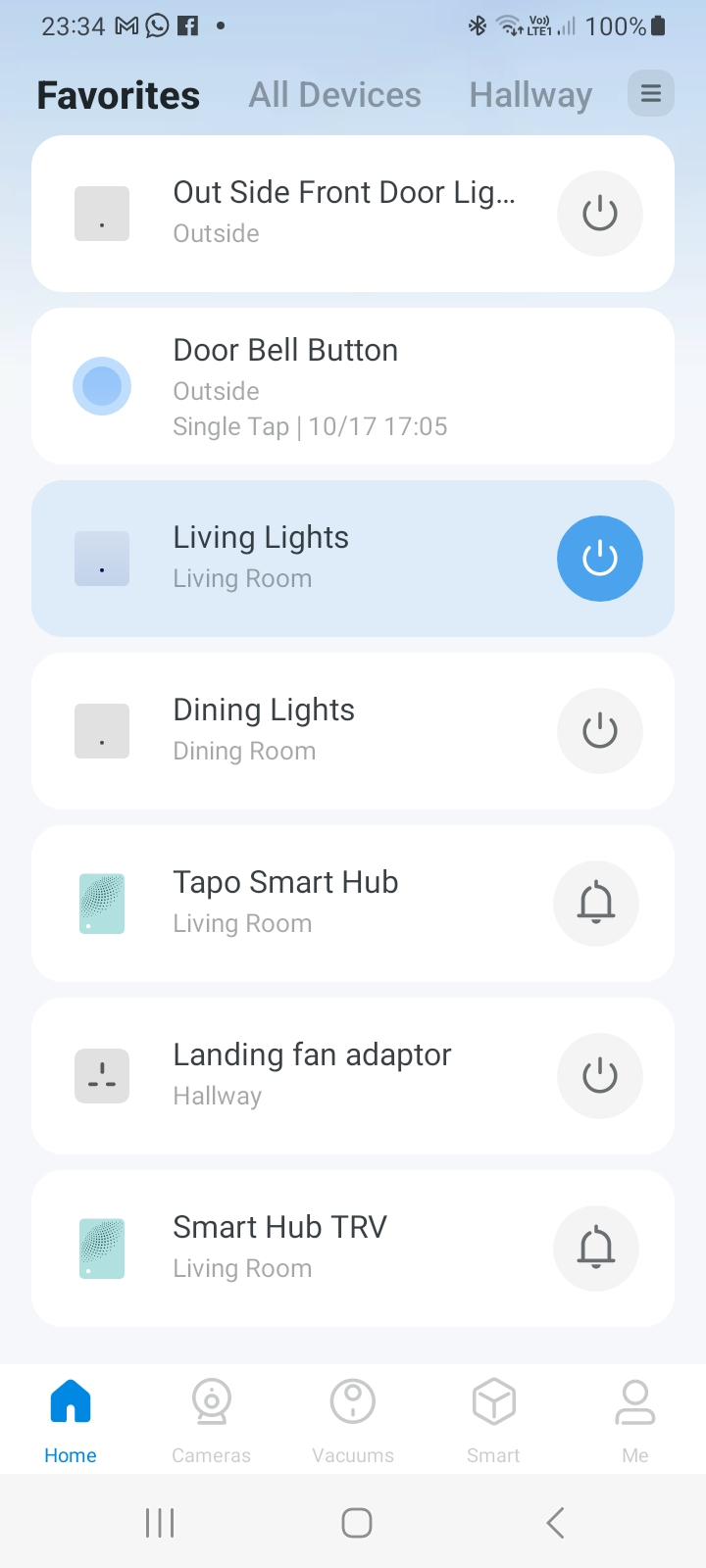Switch to the Smart tab
The image size is (706, 1568).
click(x=493, y=1419)
